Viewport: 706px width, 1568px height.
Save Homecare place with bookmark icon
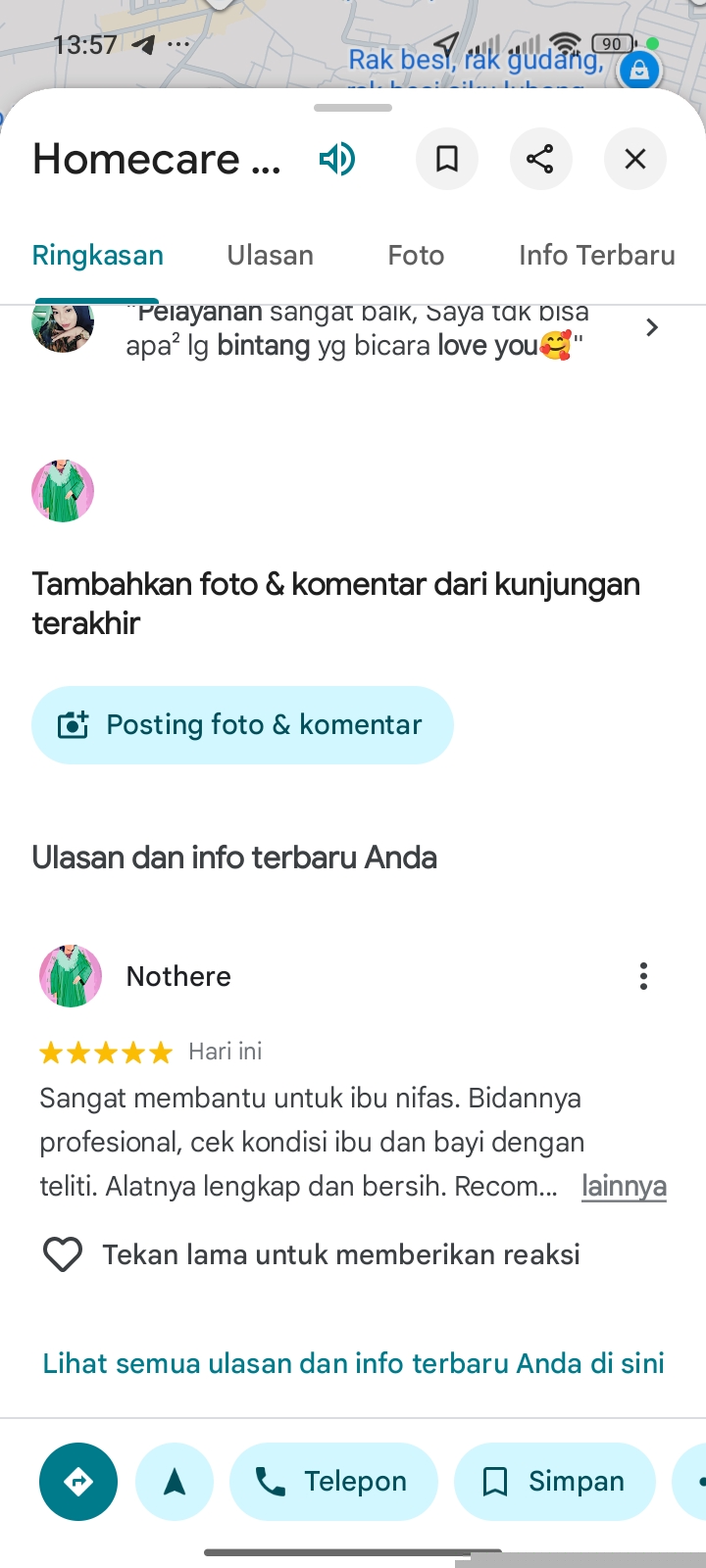click(447, 159)
